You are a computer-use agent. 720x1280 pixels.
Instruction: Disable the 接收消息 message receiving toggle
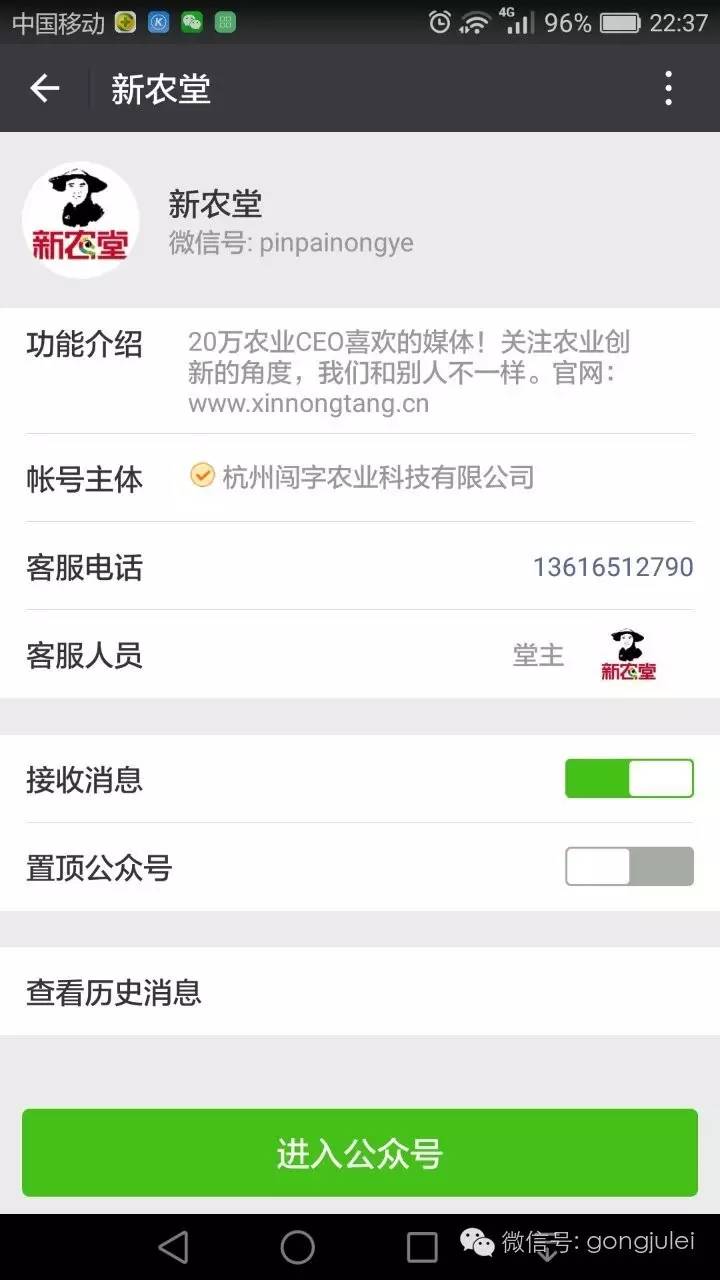[629, 778]
